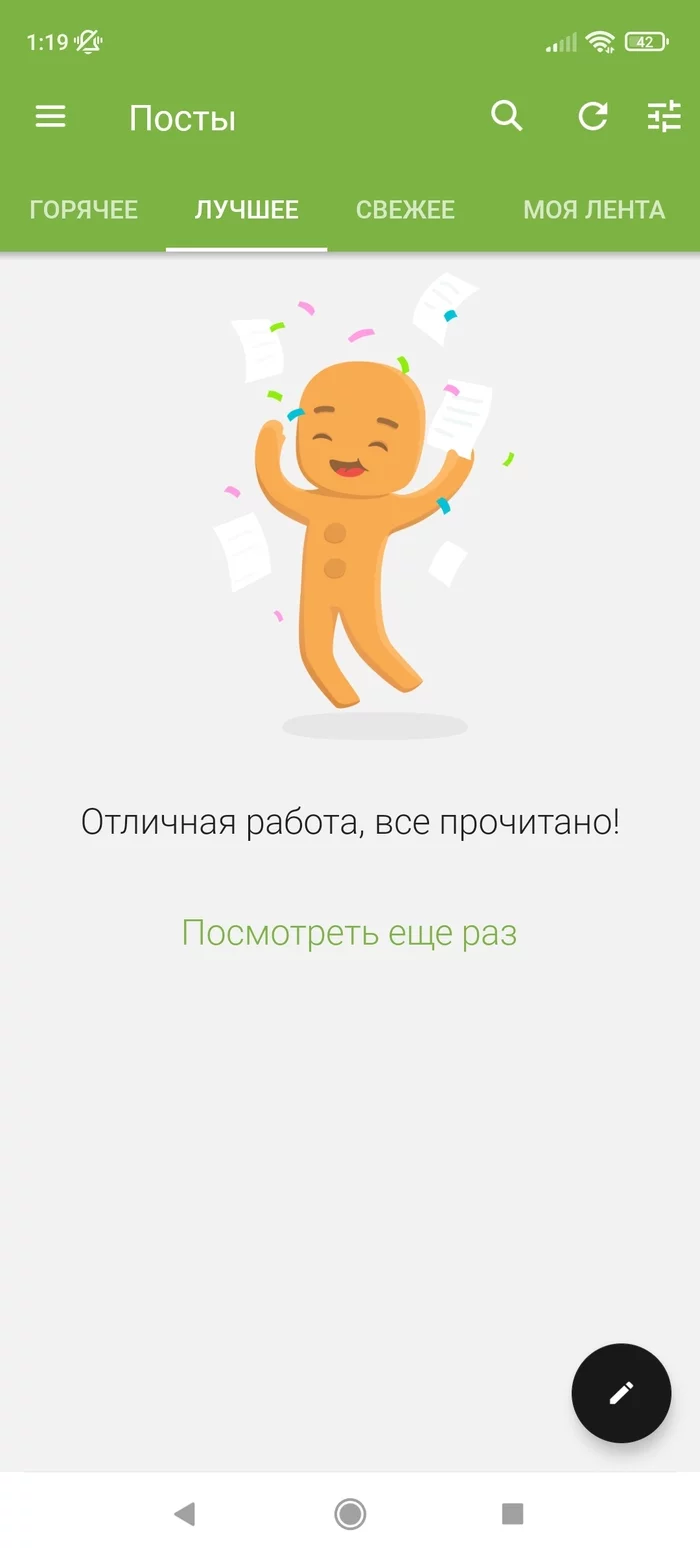Viewport: 700px width, 1556px height.
Task: Open the hamburger drawer menu
Action: coord(50,117)
